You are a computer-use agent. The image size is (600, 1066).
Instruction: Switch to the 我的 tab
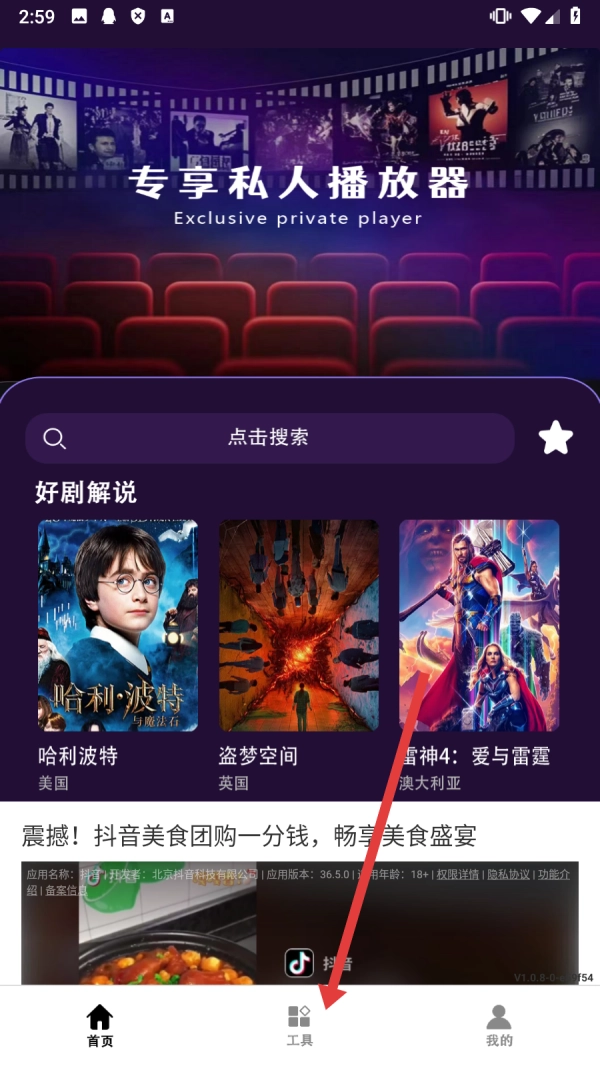click(499, 1025)
